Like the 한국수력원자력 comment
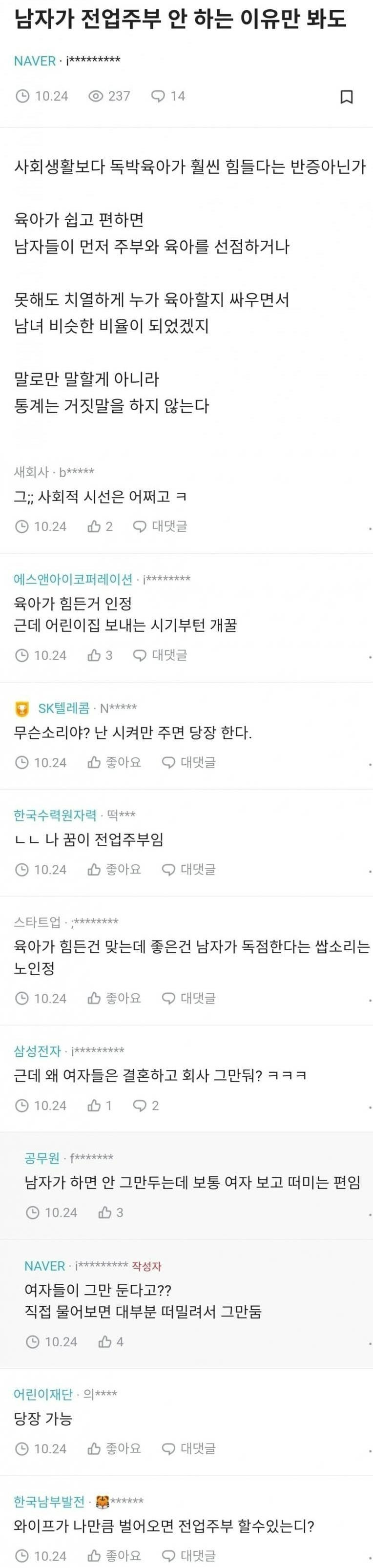Image resolution: width=373 pixels, height=1568 pixels. click(114, 870)
